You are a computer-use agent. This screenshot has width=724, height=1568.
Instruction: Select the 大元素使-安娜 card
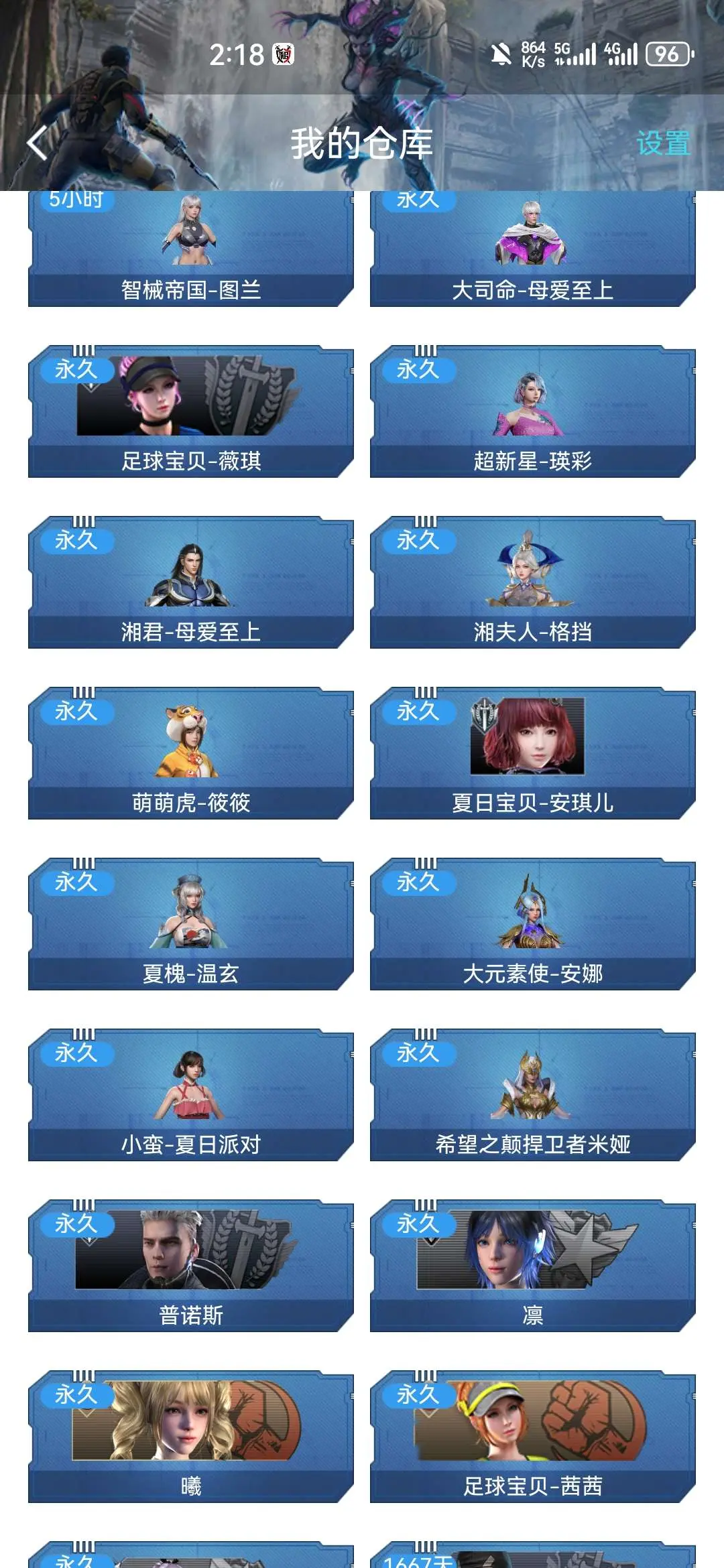pyautogui.click(x=532, y=924)
